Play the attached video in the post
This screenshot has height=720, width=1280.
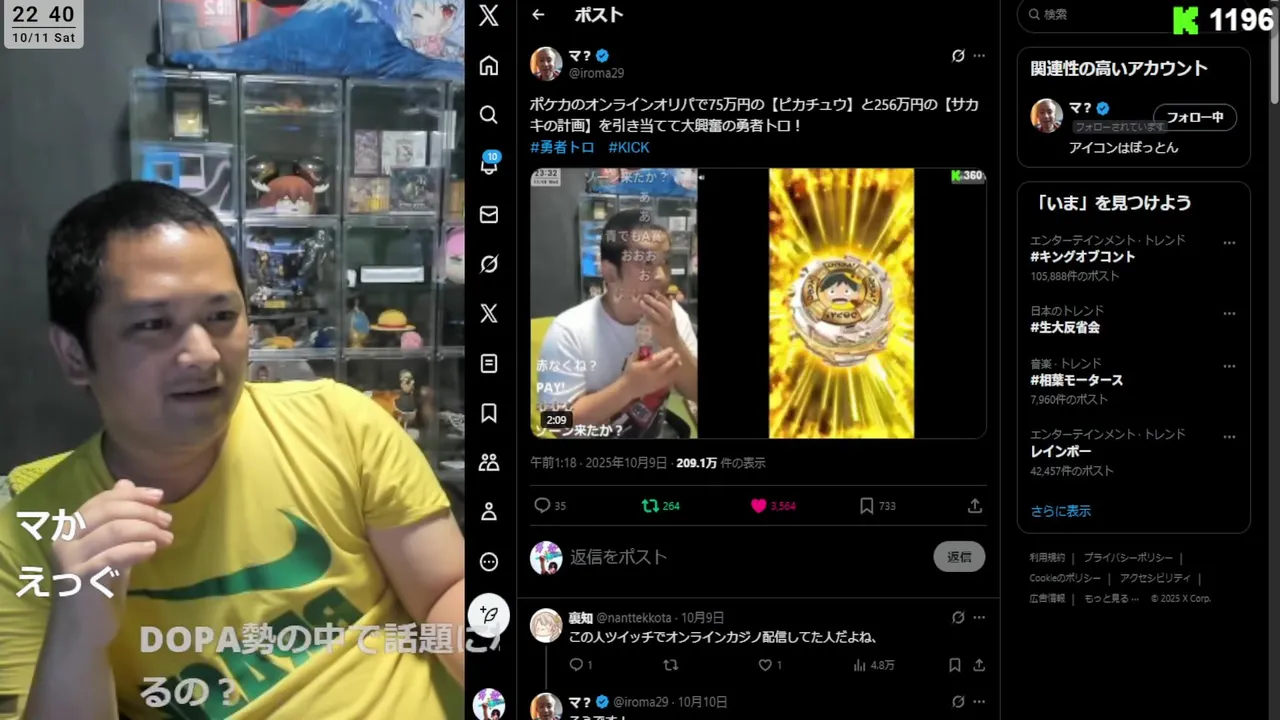758,303
